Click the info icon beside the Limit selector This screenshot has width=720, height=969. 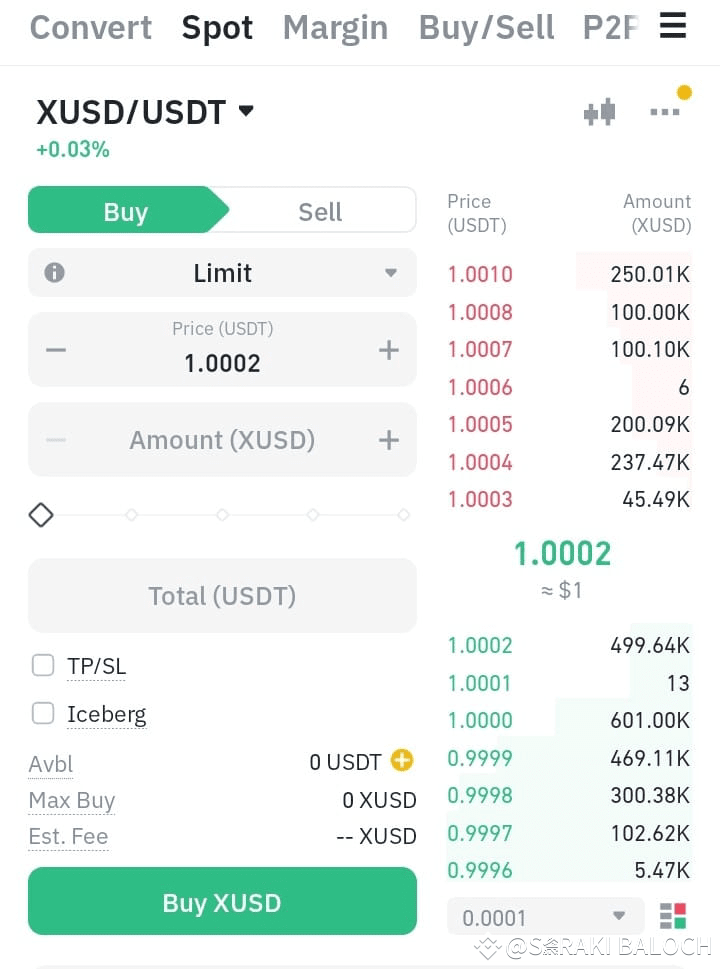55,272
